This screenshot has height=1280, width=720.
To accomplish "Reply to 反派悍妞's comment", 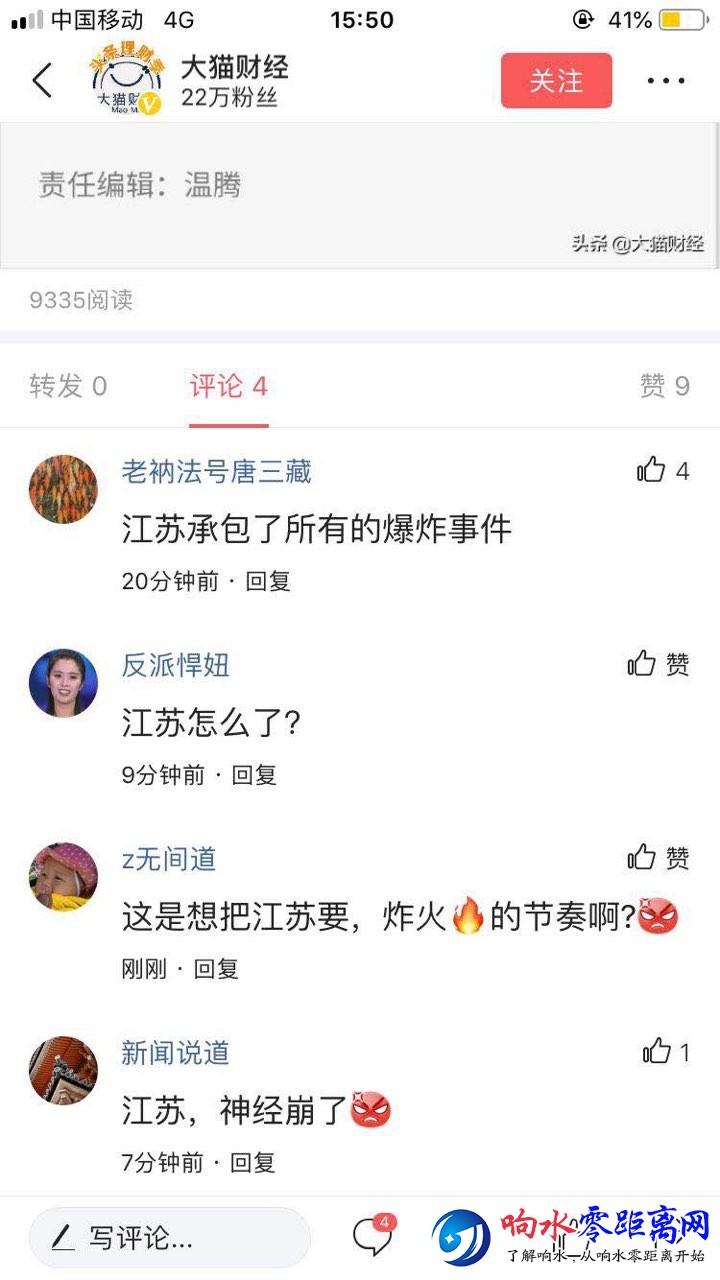I will coord(254,775).
